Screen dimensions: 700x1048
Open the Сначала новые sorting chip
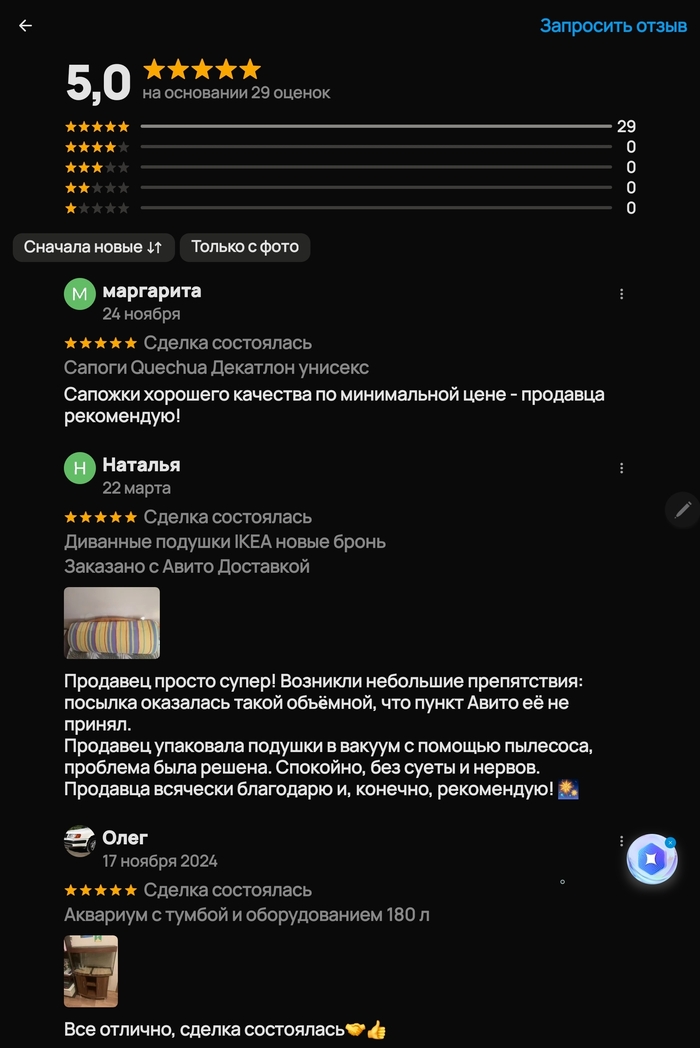point(93,247)
